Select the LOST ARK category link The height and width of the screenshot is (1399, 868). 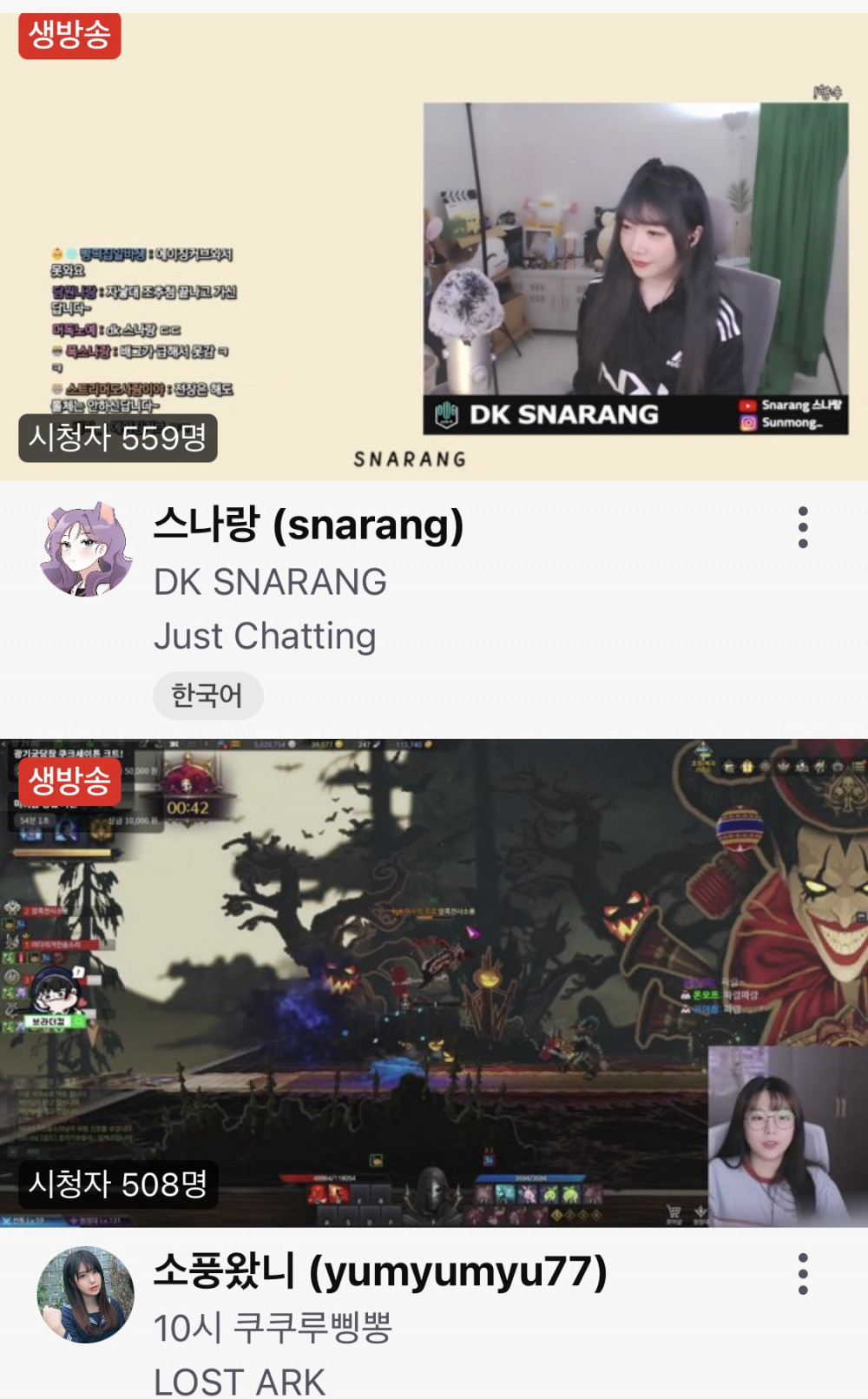pyautogui.click(x=240, y=1381)
